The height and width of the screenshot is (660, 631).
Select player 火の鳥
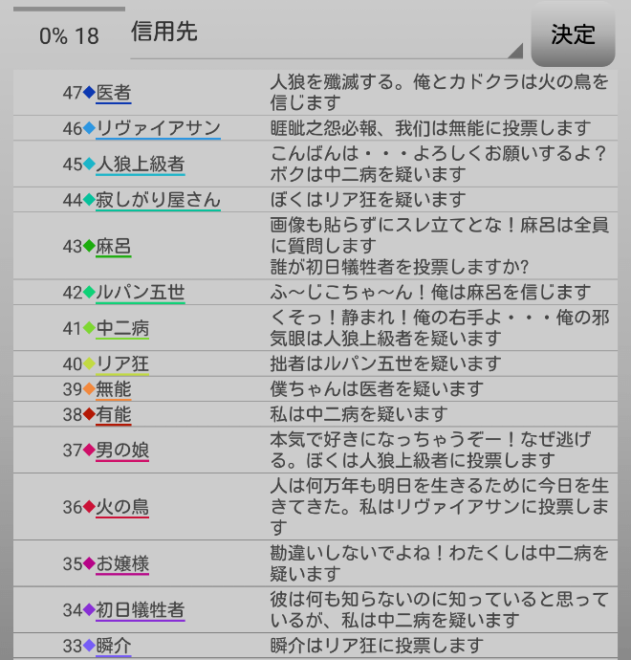[x=122, y=507]
